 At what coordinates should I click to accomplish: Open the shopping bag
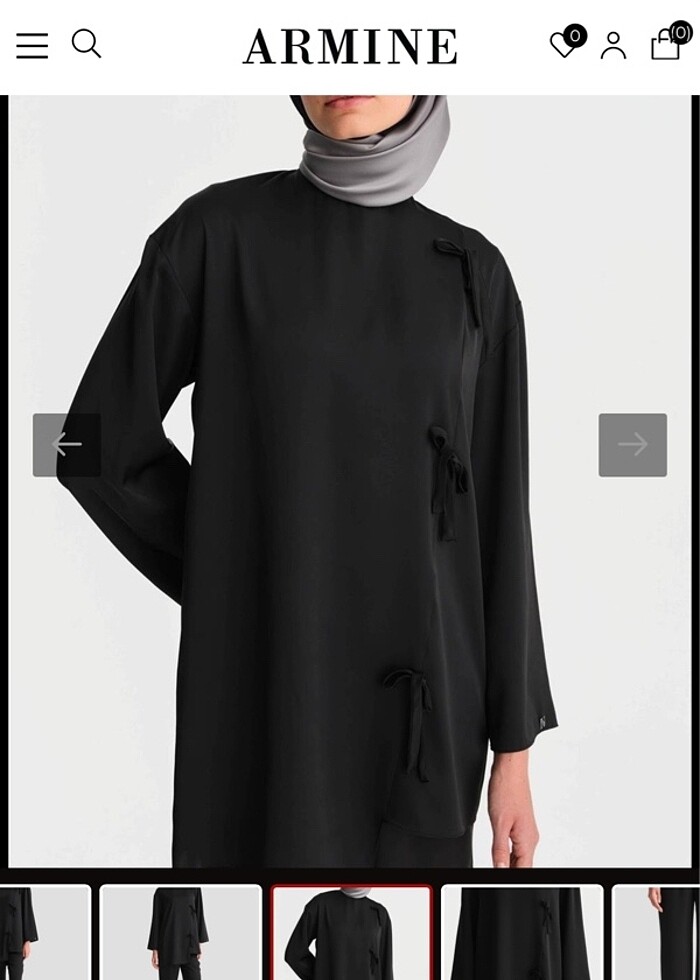pyautogui.click(x=667, y=43)
